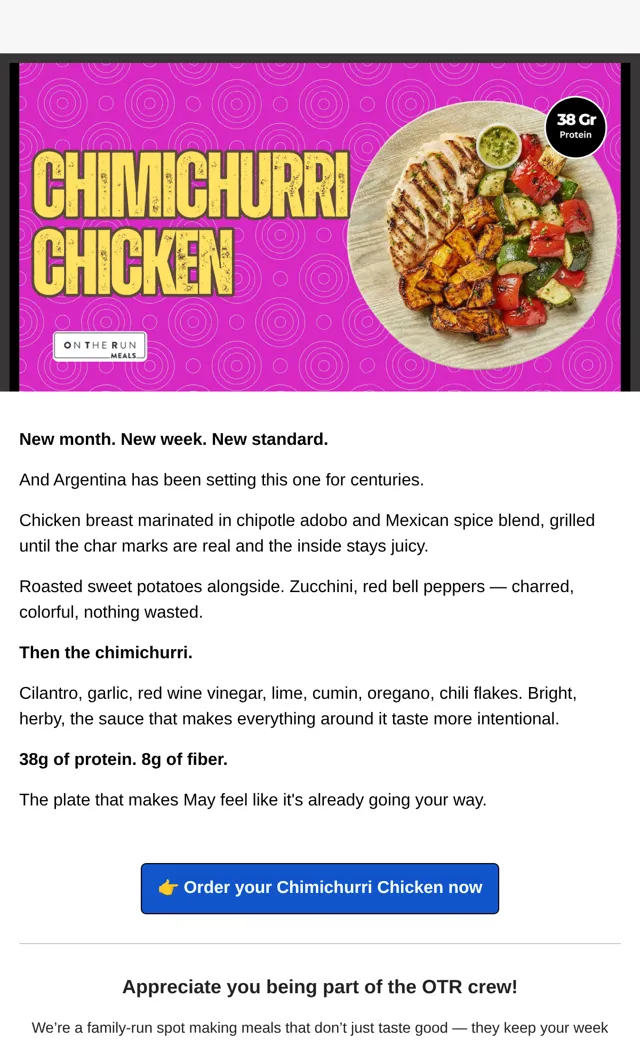
Task: Tap Order your Chimichurri Chicken now button
Action: 320,888
